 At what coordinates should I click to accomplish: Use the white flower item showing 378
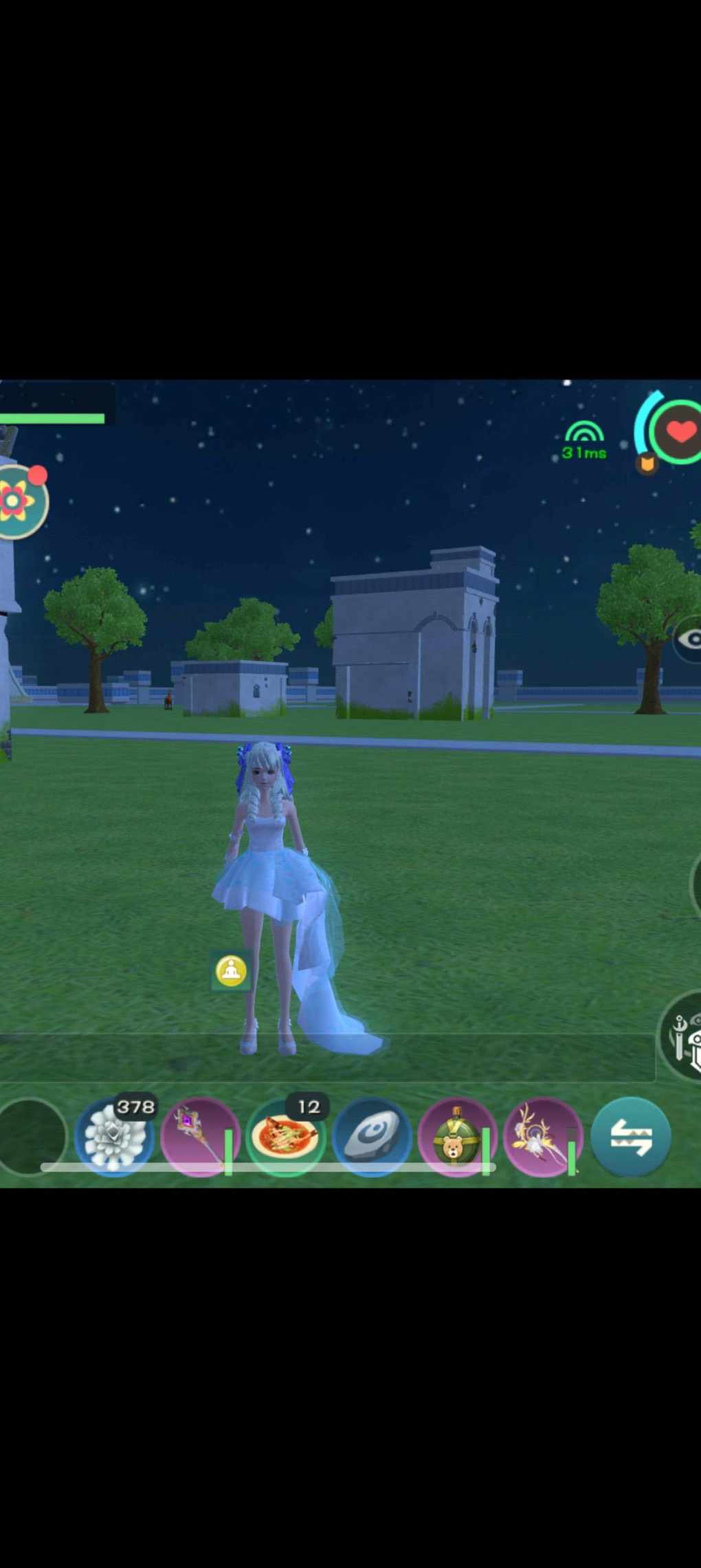[x=114, y=1137]
